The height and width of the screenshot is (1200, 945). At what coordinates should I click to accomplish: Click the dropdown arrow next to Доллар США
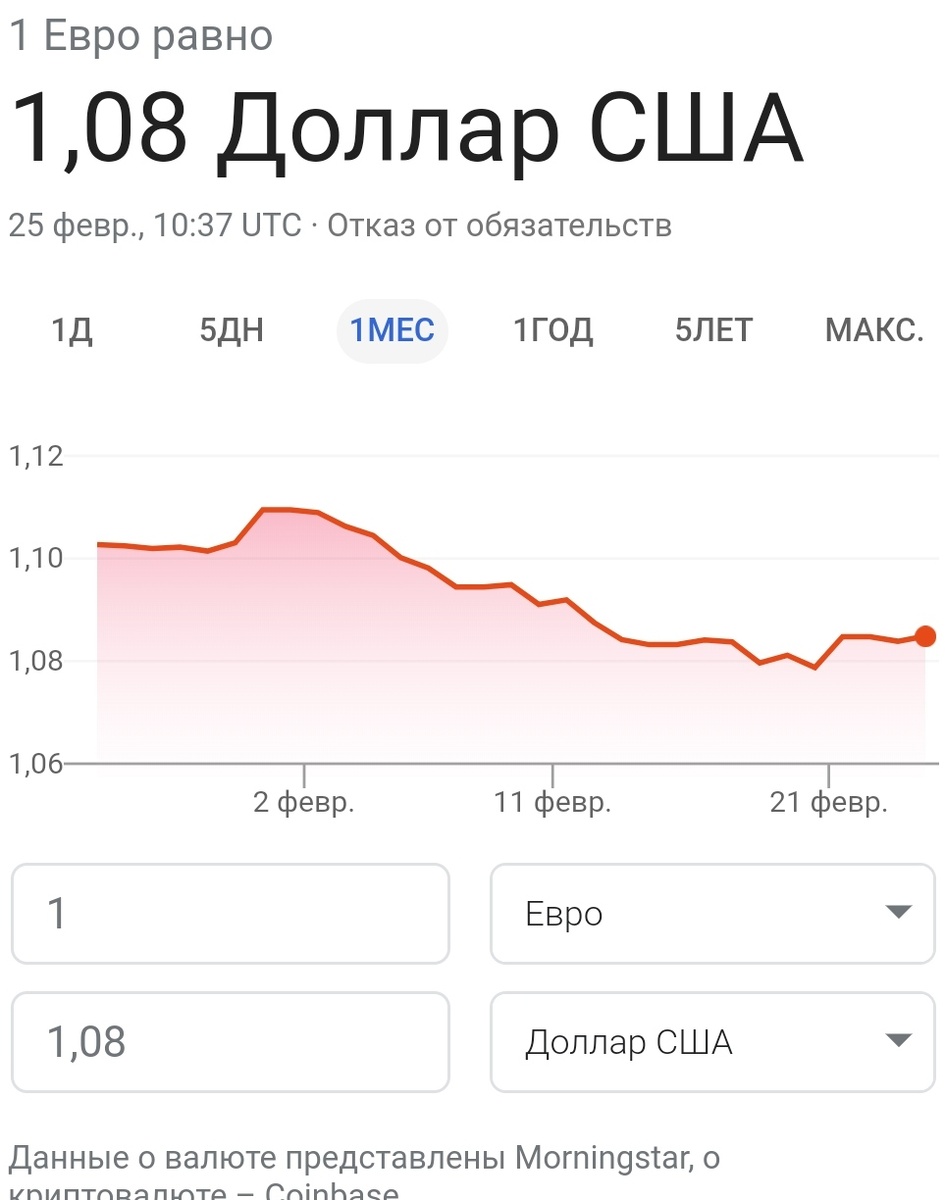898,1042
